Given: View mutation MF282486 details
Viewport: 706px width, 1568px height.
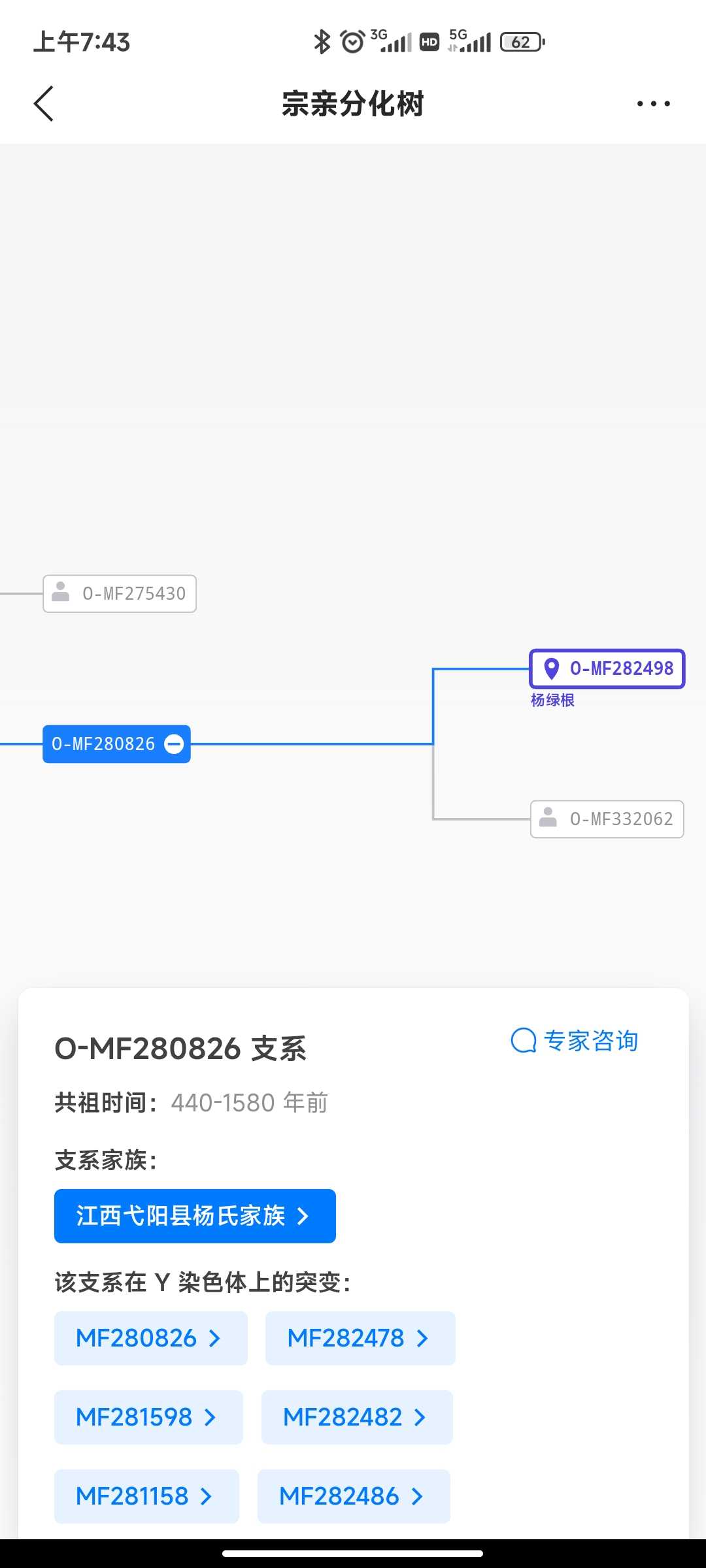Looking at the screenshot, I should pyautogui.click(x=354, y=1496).
